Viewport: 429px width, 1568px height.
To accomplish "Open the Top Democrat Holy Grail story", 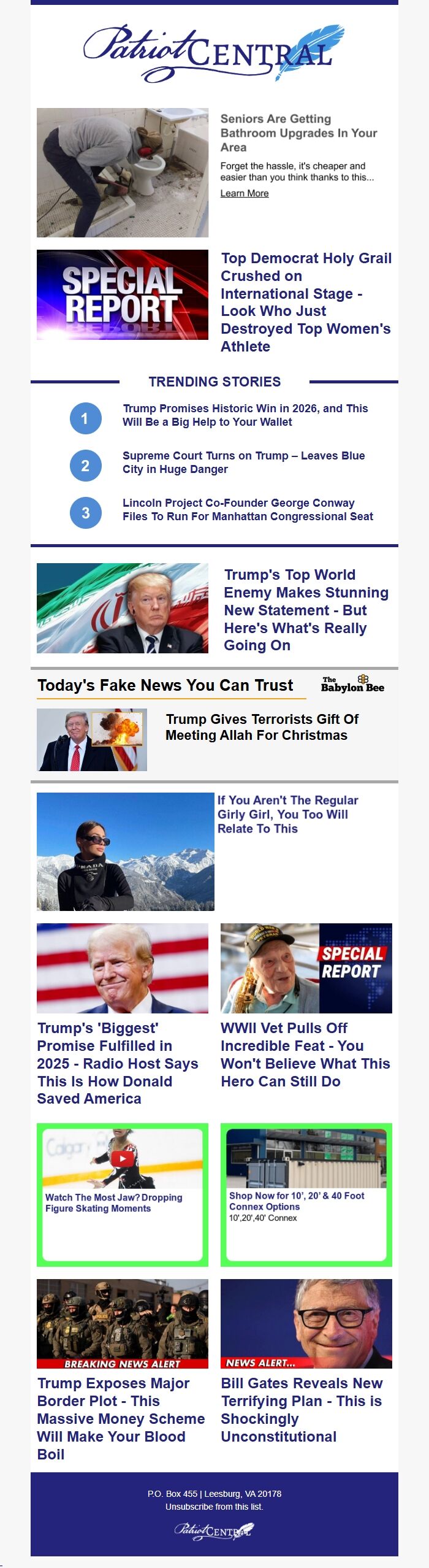I will [305, 302].
